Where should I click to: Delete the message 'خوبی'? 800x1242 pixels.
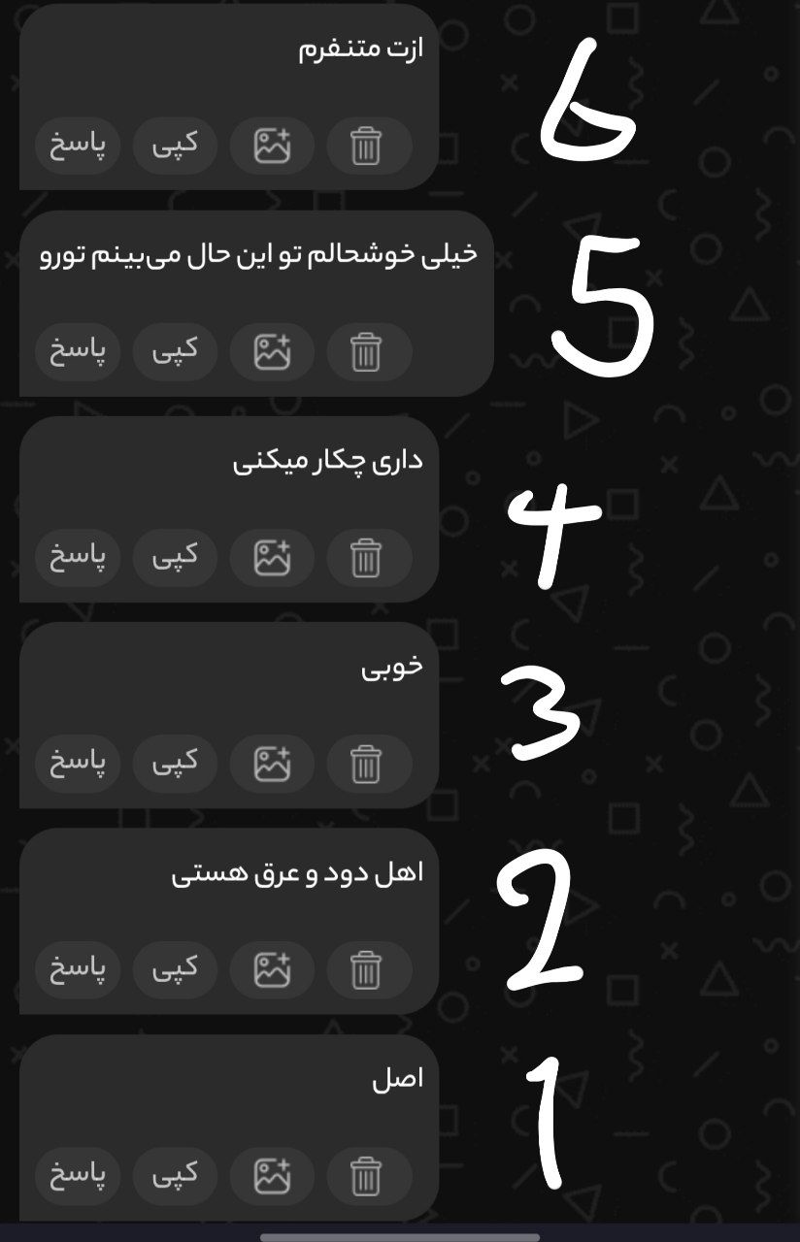click(367, 764)
